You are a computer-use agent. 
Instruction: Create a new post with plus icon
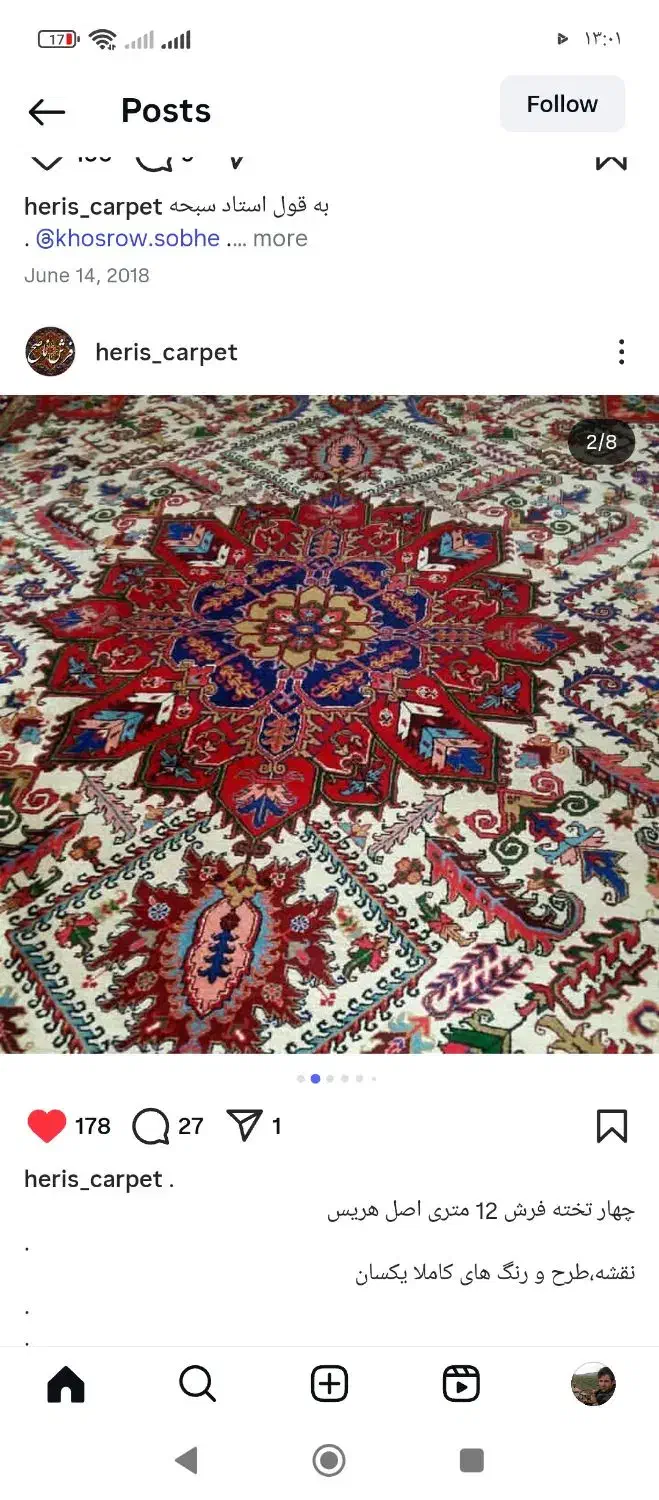[x=329, y=1385]
